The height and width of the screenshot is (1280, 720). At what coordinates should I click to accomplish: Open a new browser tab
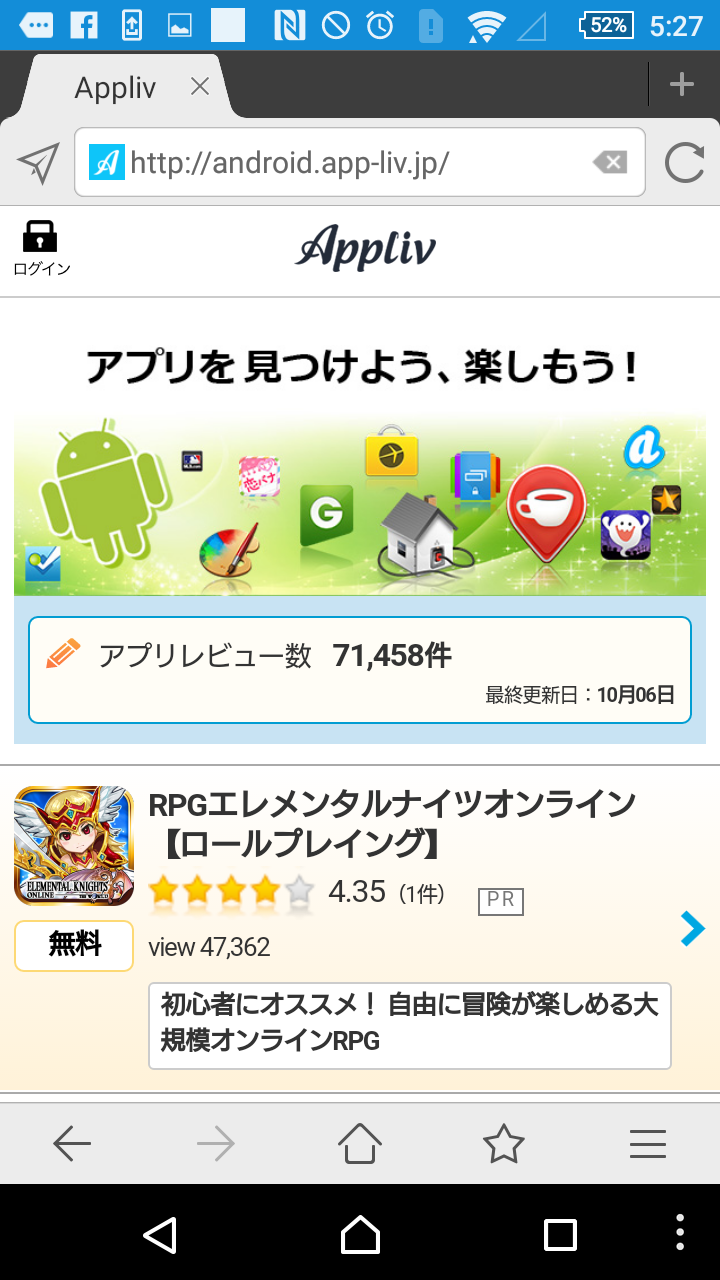pyautogui.click(x=682, y=85)
